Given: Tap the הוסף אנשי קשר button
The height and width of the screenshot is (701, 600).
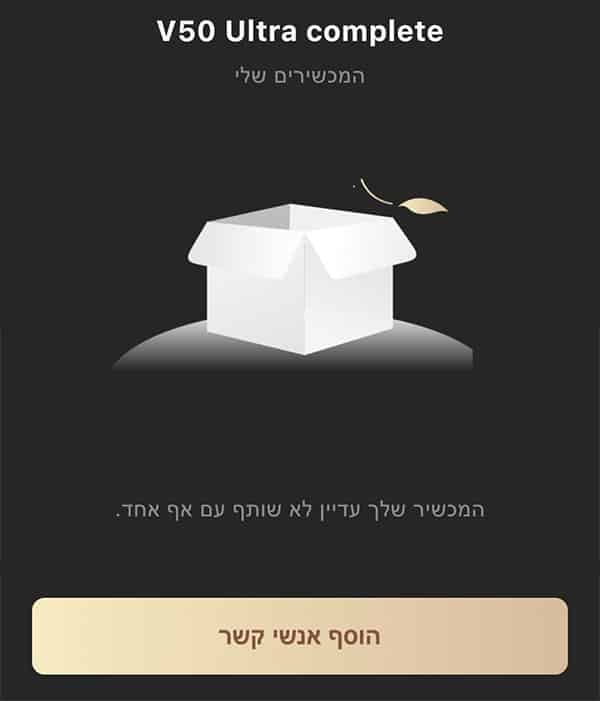Looking at the screenshot, I should coord(300,636).
